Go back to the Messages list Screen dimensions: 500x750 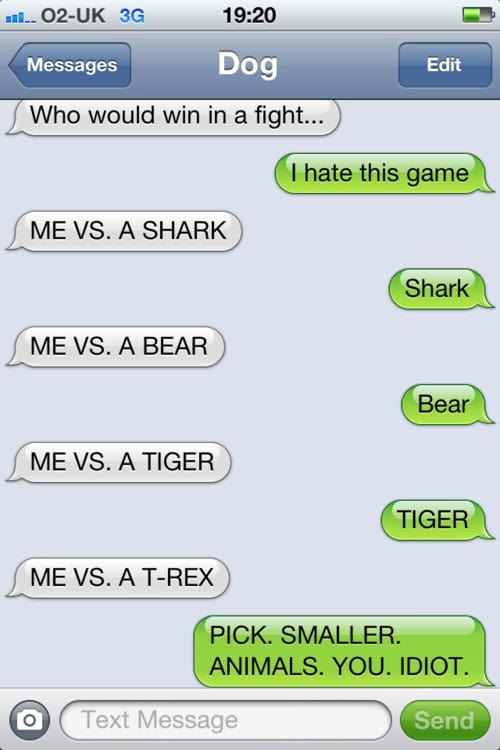coord(70,65)
